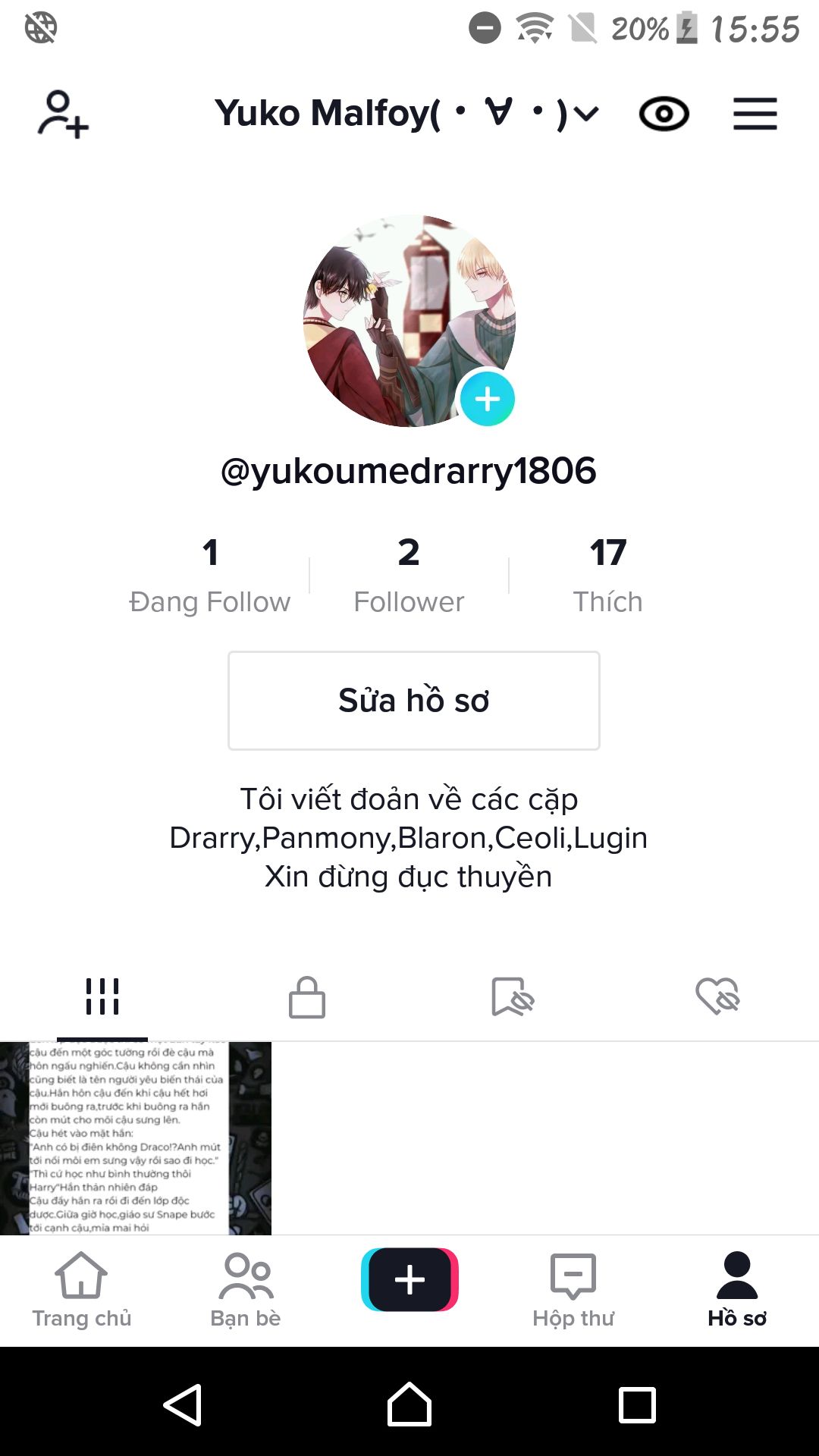This screenshot has width=819, height=1456.
Task: View the Follower list
Action: pos(409,574)
